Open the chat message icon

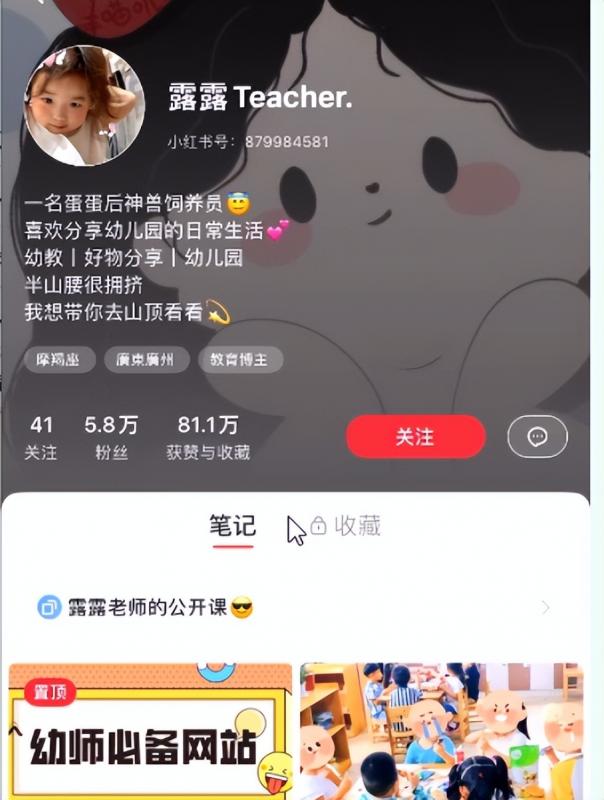click(537, 437)
